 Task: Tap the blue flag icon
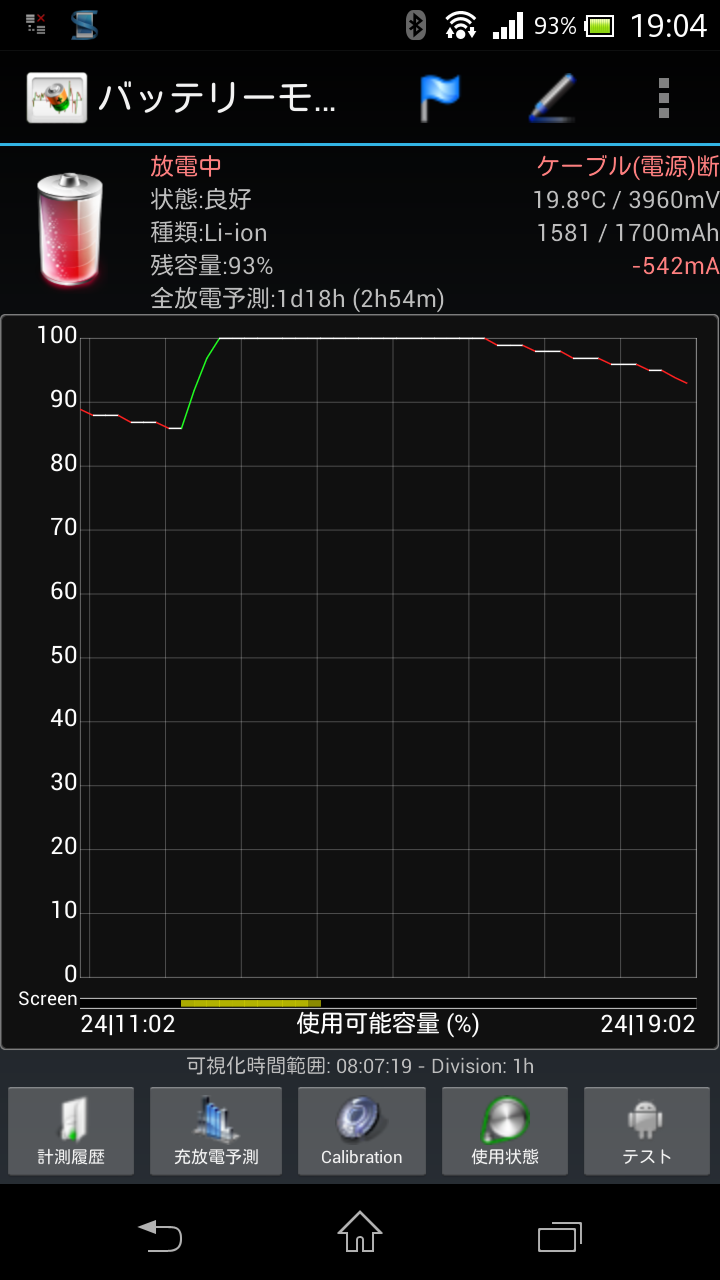[x=439, y=98]
